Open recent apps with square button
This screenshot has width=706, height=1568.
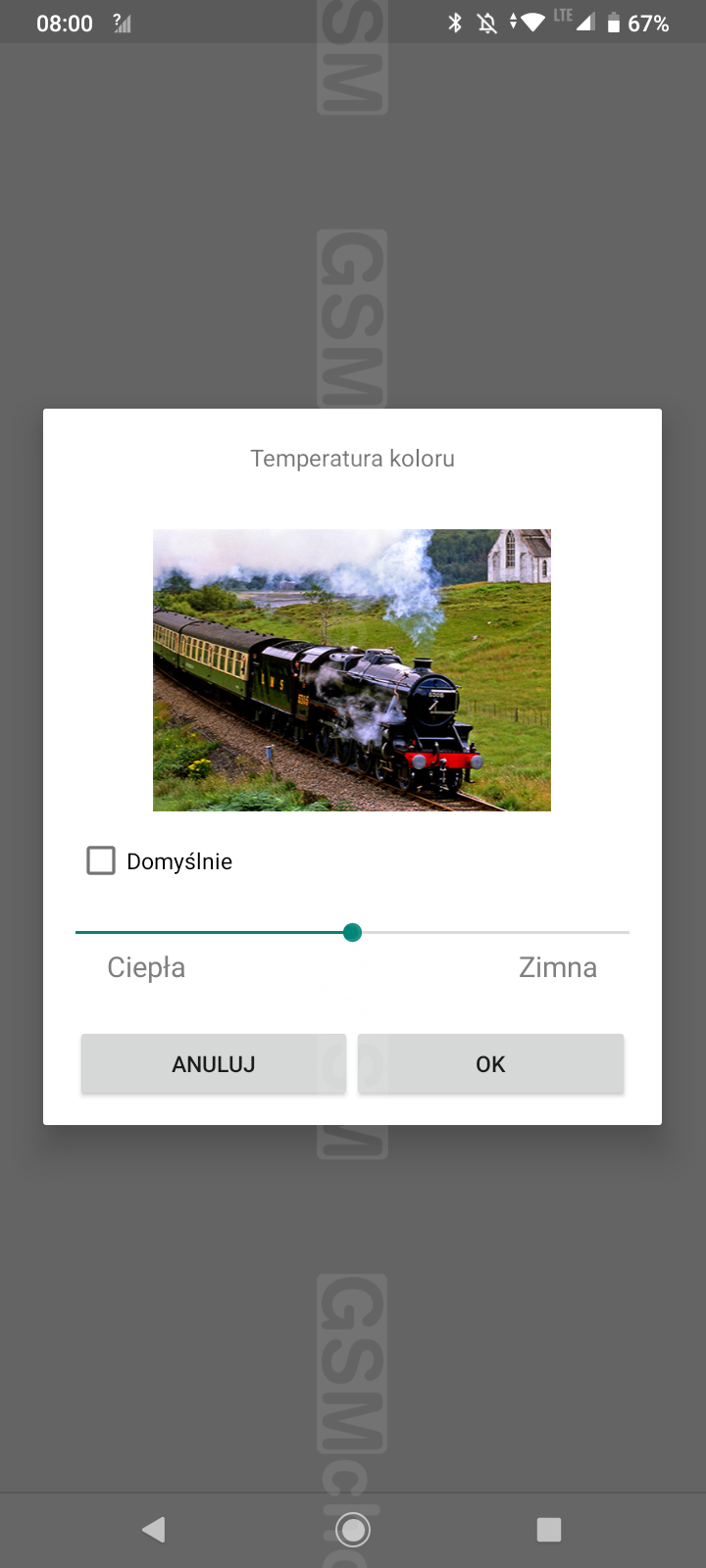[549, 1529]
